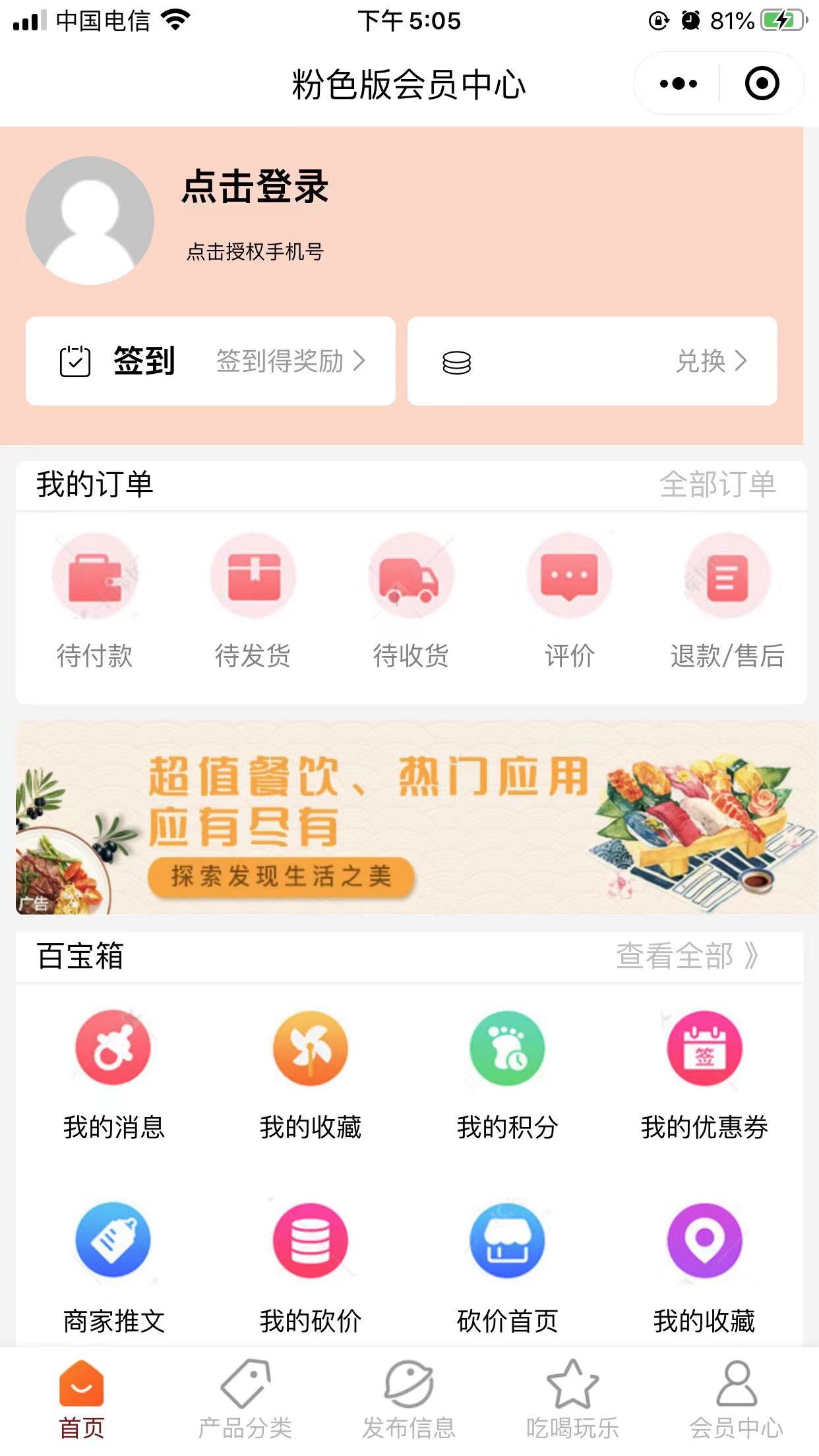The height and width of the screenshot is (1456, 819).
Task: Open the 签到 check-in card
Action: (210, 361)
